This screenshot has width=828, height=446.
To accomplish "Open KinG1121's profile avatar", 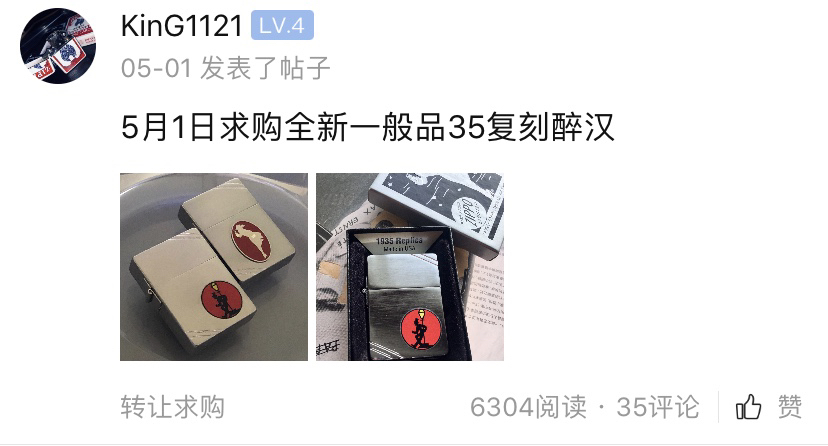I will click(58, 48).
